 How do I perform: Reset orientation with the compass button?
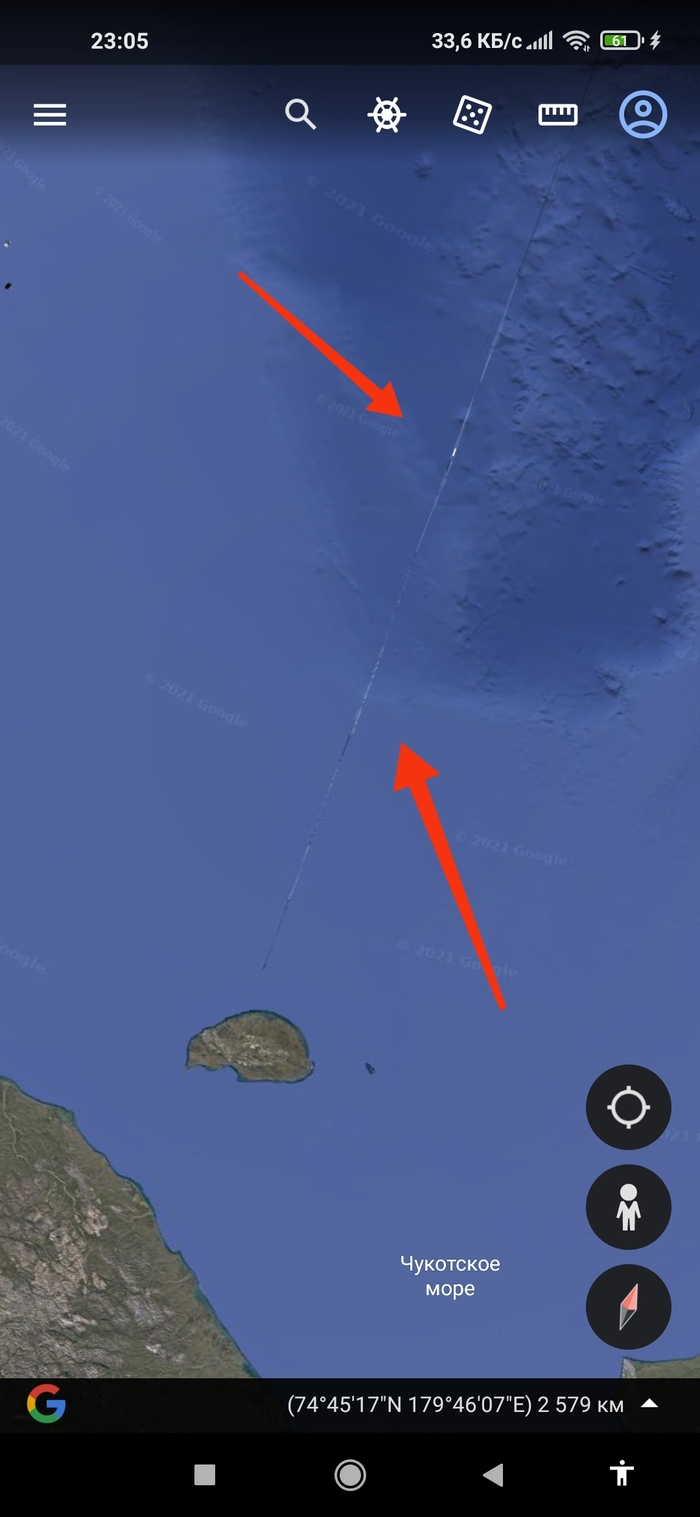click(628, 1307)
